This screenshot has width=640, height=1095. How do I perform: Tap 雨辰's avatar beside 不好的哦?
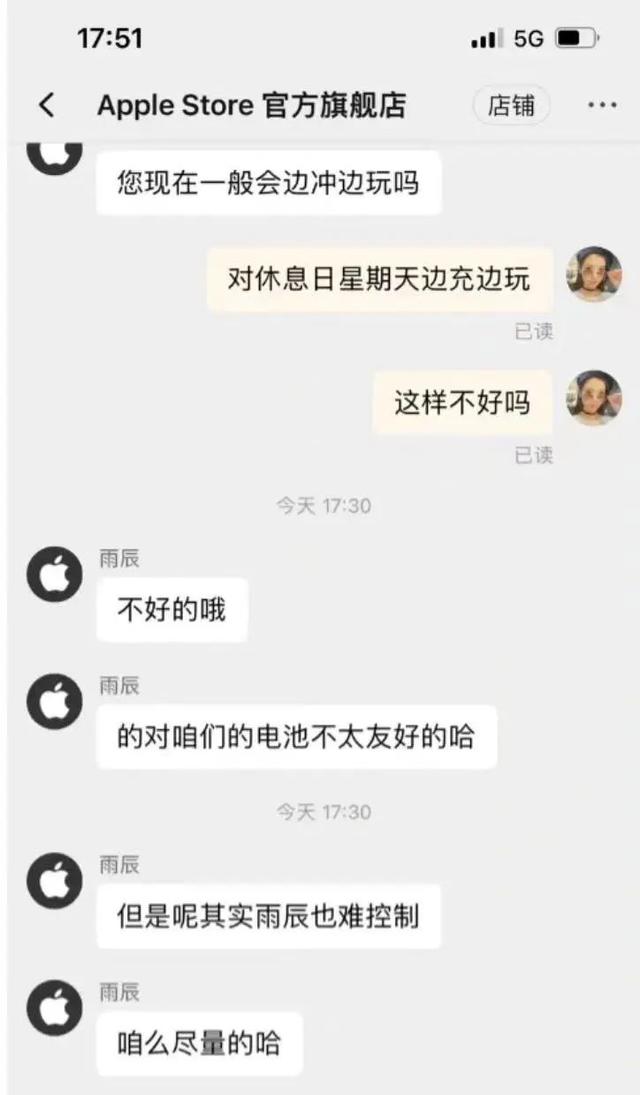click(55, 576)
